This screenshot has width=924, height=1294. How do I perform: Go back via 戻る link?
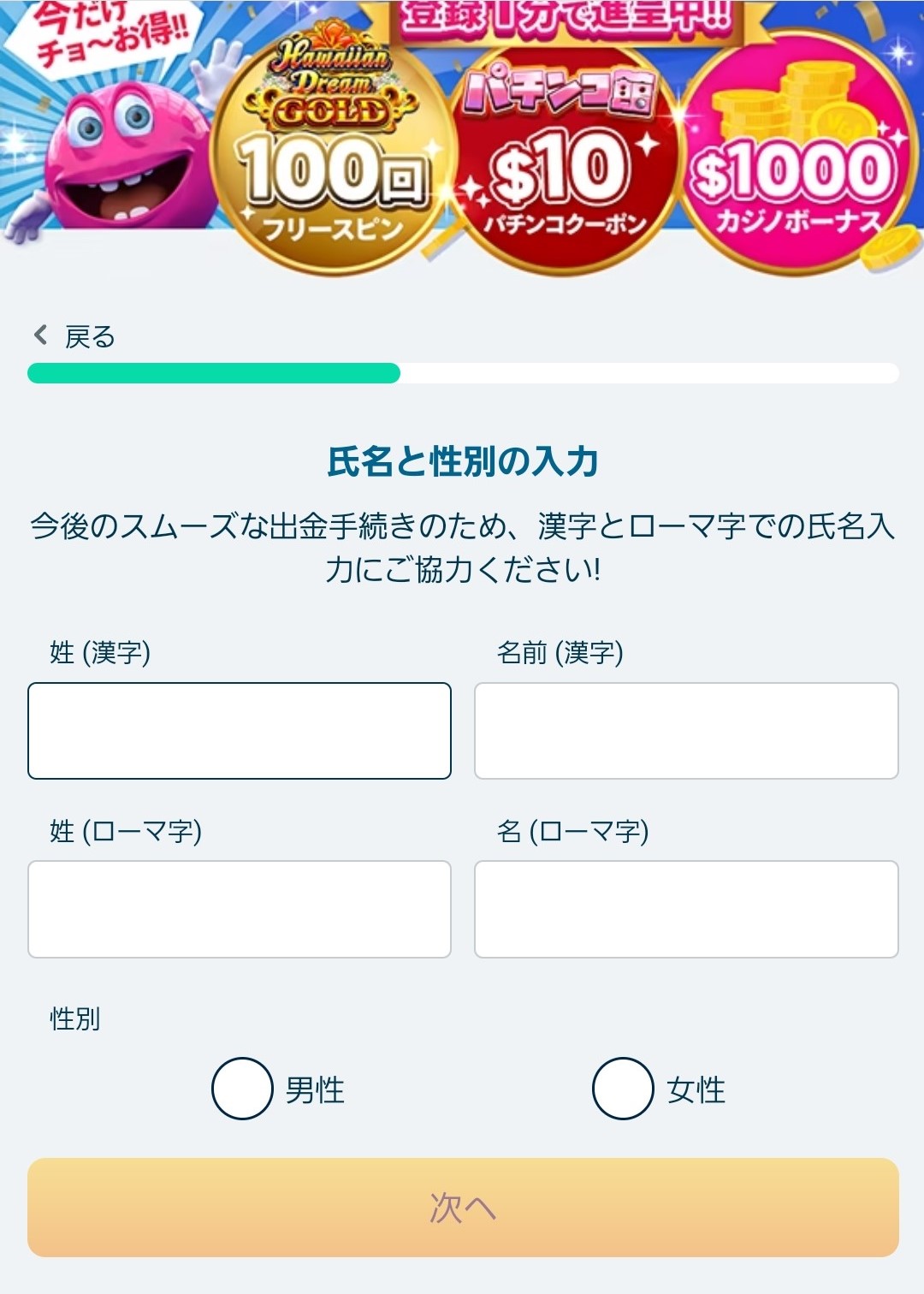point(75,336)
